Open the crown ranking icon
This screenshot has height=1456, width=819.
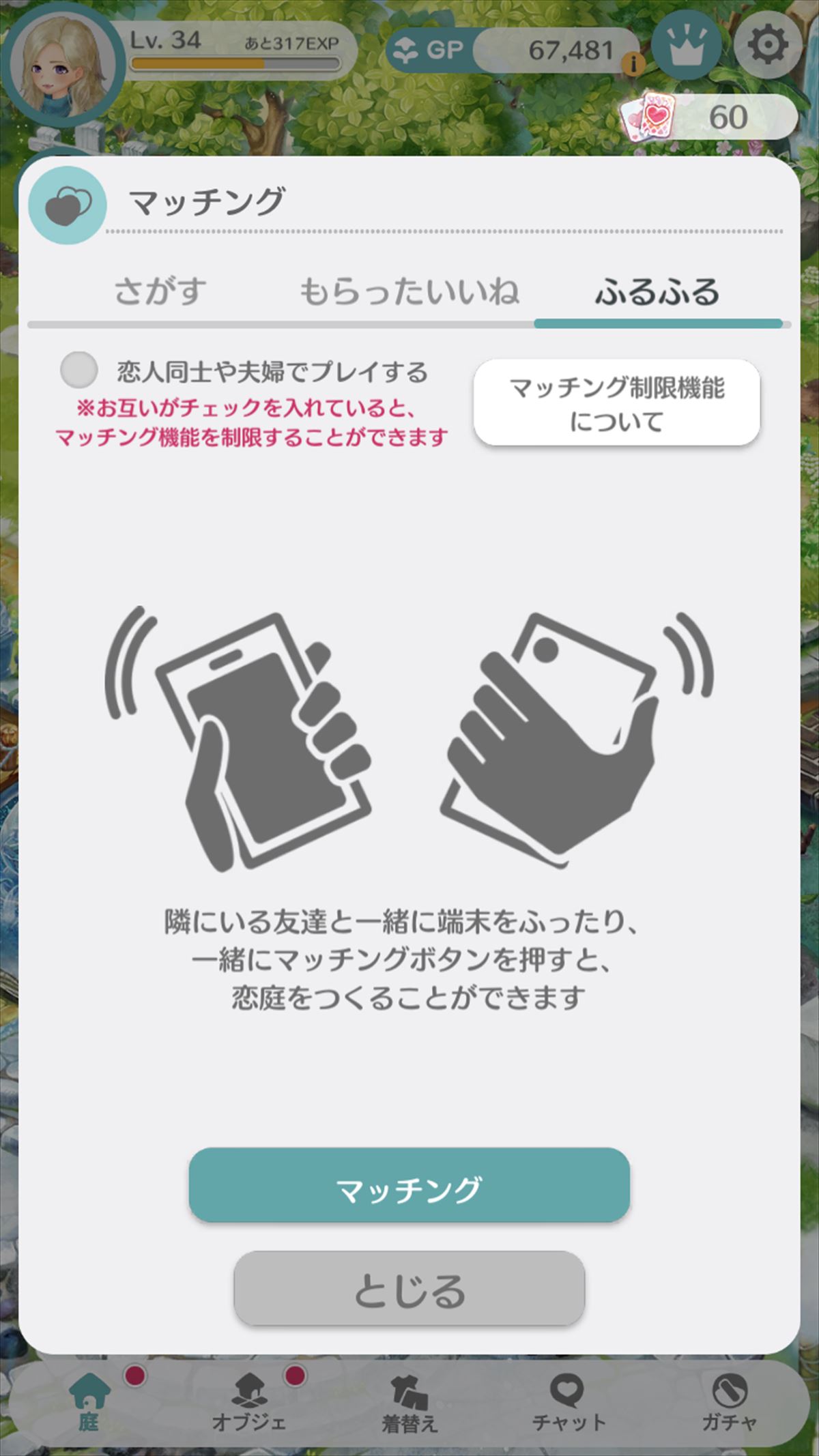click(685, 45)
